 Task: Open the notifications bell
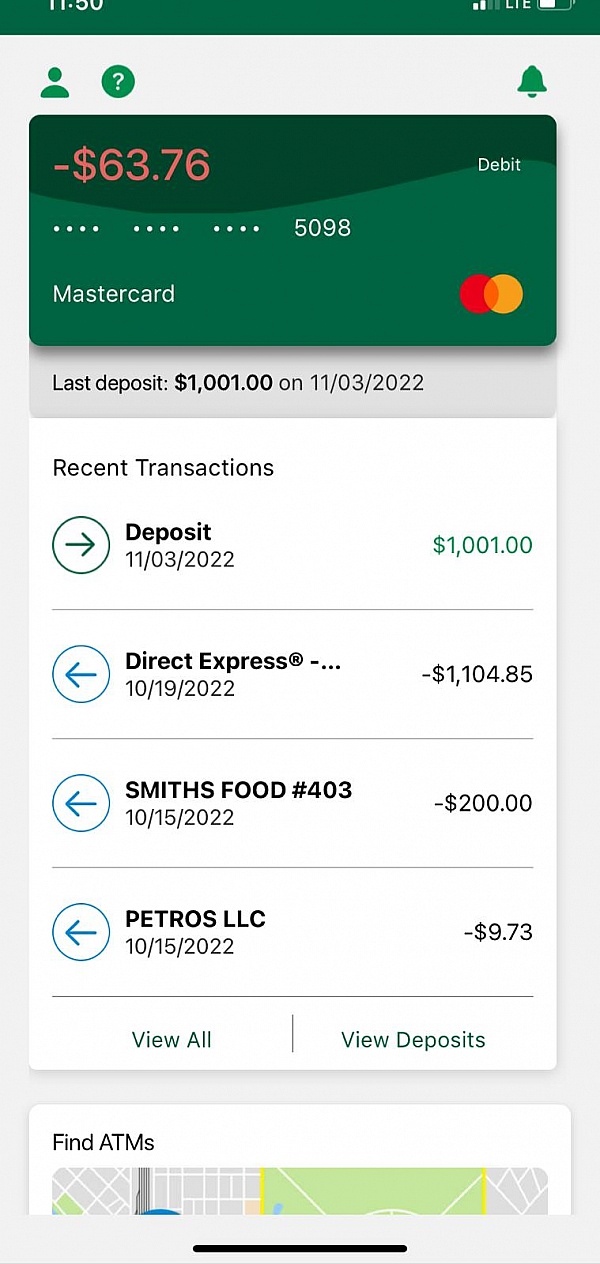[x=532, y=82]
